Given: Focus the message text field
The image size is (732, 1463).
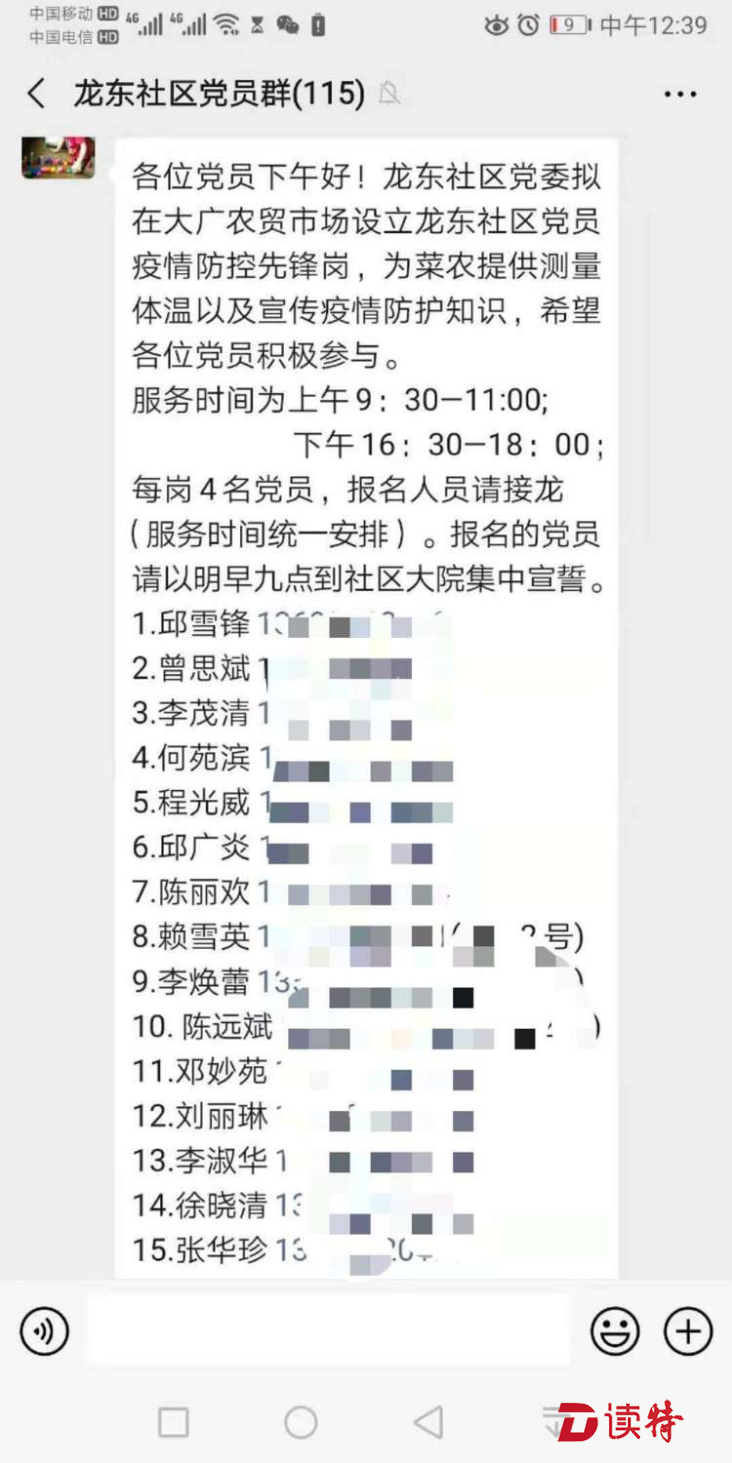Looking at the screenshot, I should tap(328, 1331).
